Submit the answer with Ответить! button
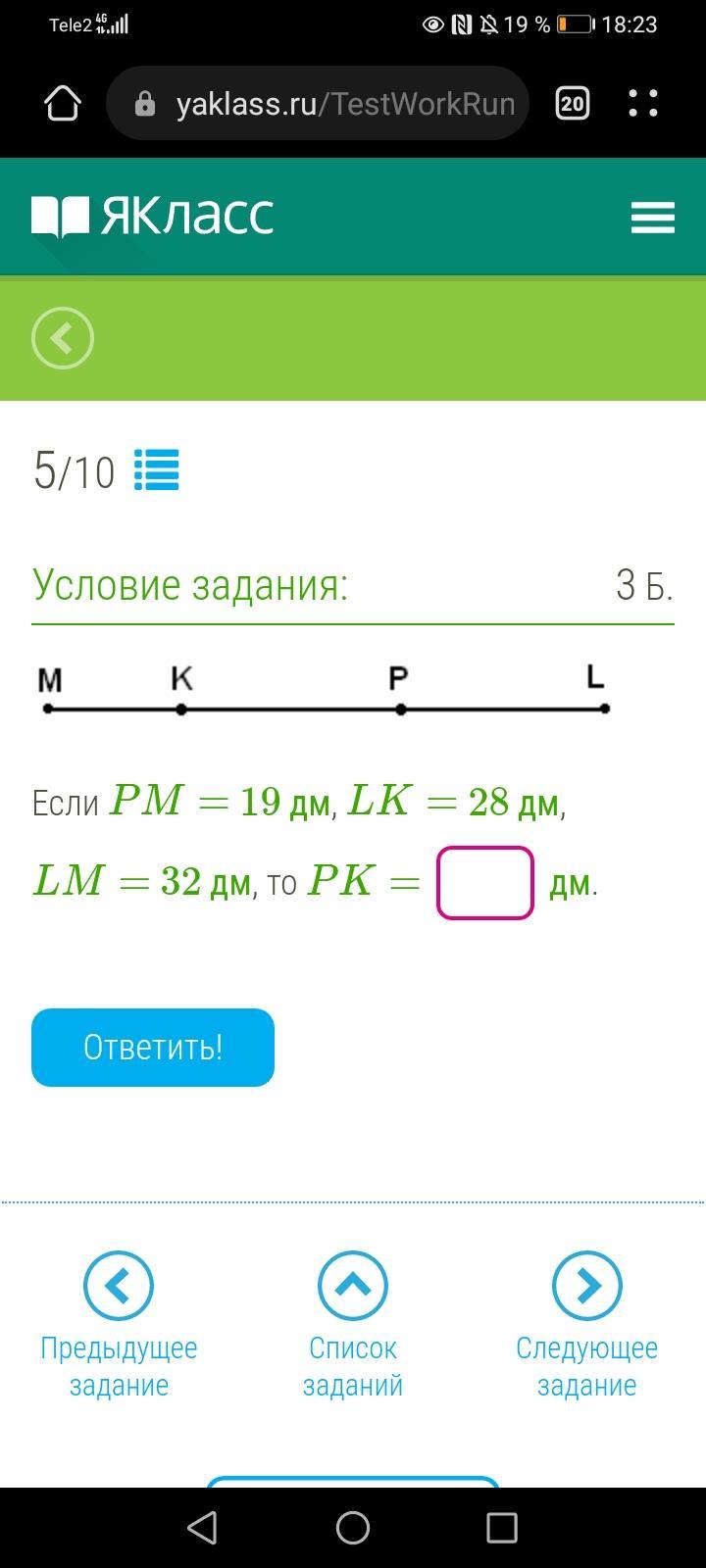706x1568 pixels. (153, 1048)
